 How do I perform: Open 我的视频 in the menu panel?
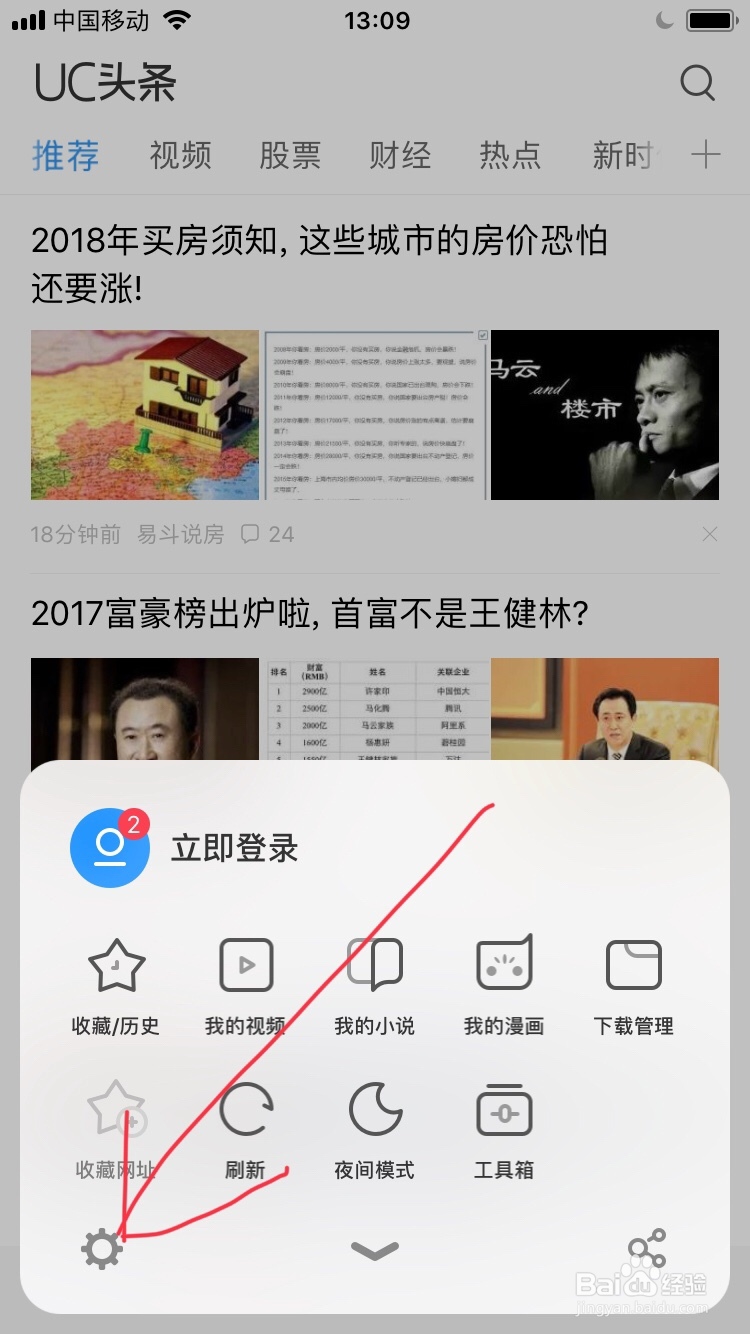pyautogui.click(x=246, y=985)
